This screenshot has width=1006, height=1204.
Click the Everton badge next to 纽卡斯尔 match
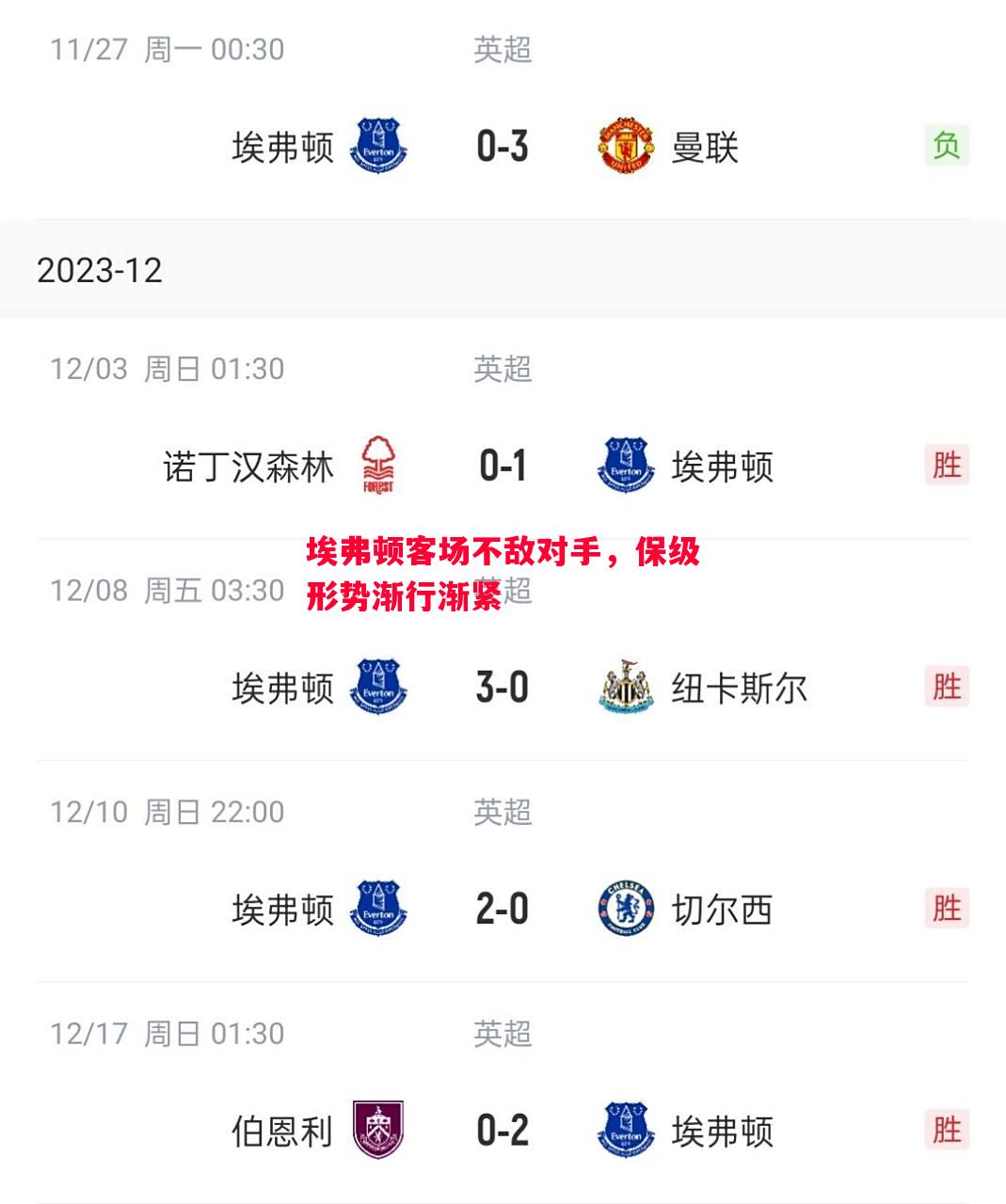[x=379, y=686]
